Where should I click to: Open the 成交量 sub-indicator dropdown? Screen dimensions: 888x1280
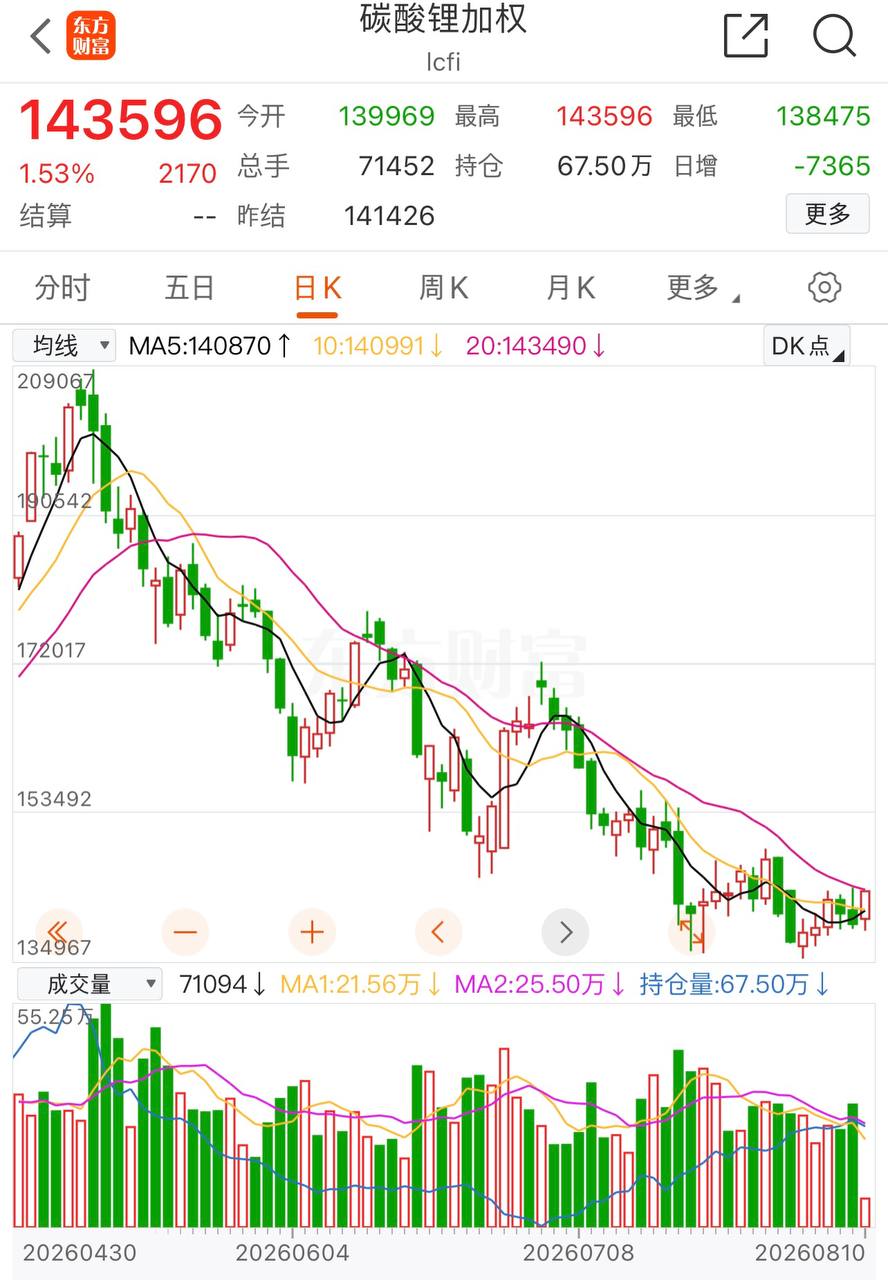point(89,984)
